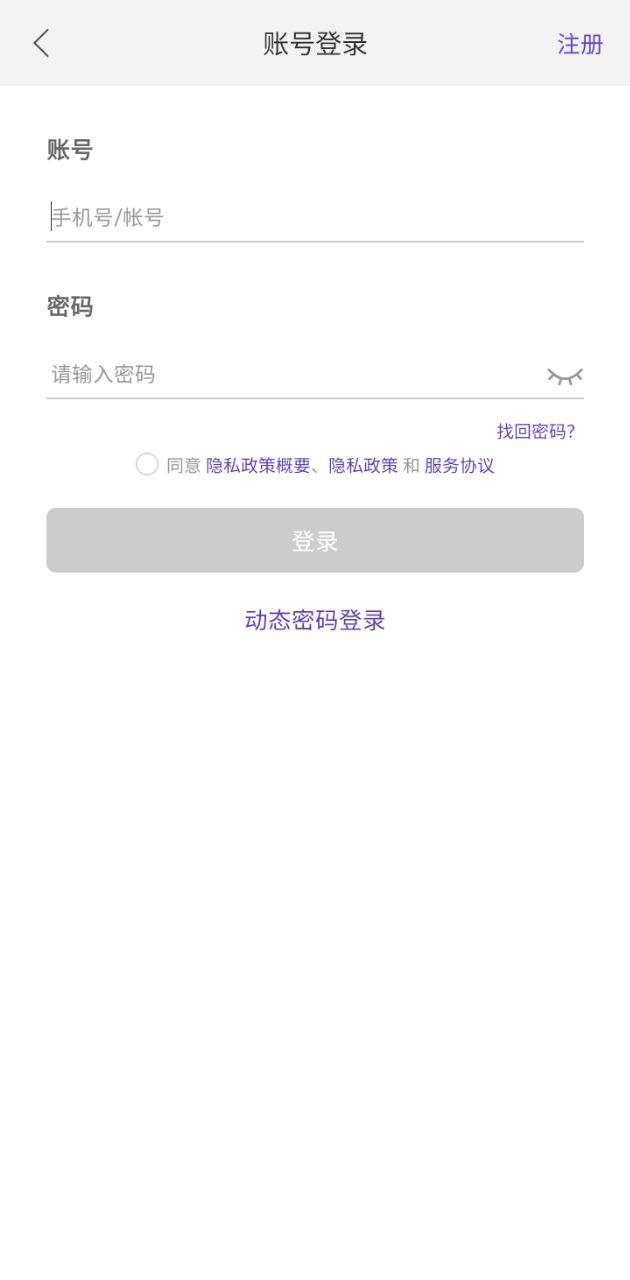The height and width of the screenshot is (1280, 630).
Task: Open the 隐私政策概要 link
Action: [258, 465]
